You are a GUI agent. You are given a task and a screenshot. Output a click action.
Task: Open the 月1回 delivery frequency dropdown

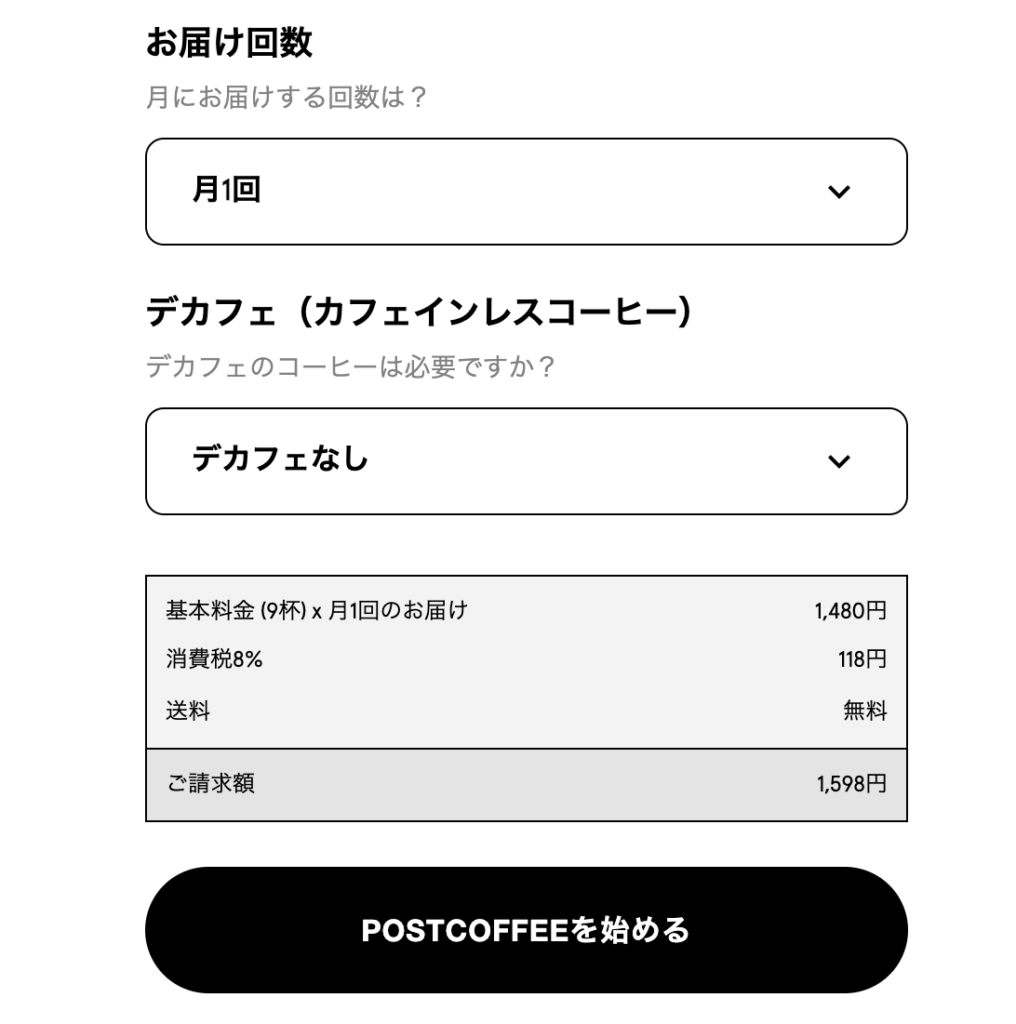coord(526,191)
